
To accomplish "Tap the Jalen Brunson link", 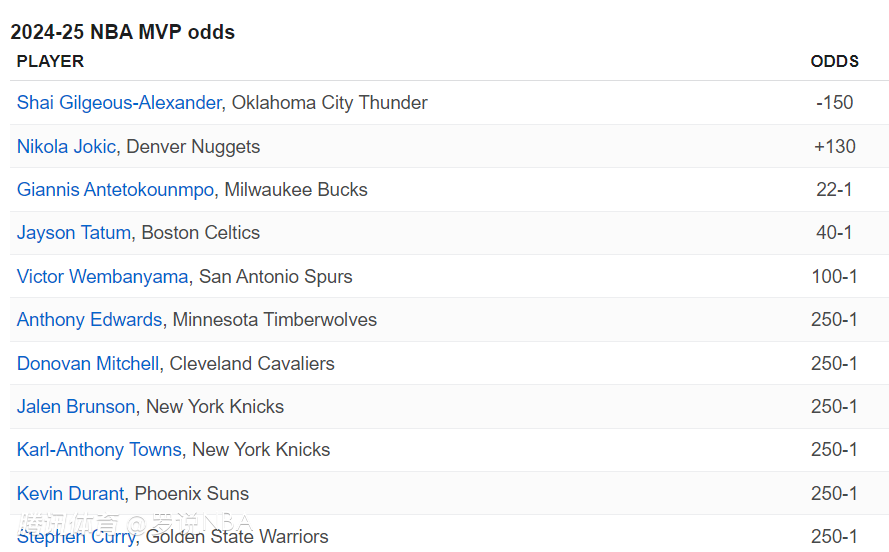I will [x=76, y=407].
